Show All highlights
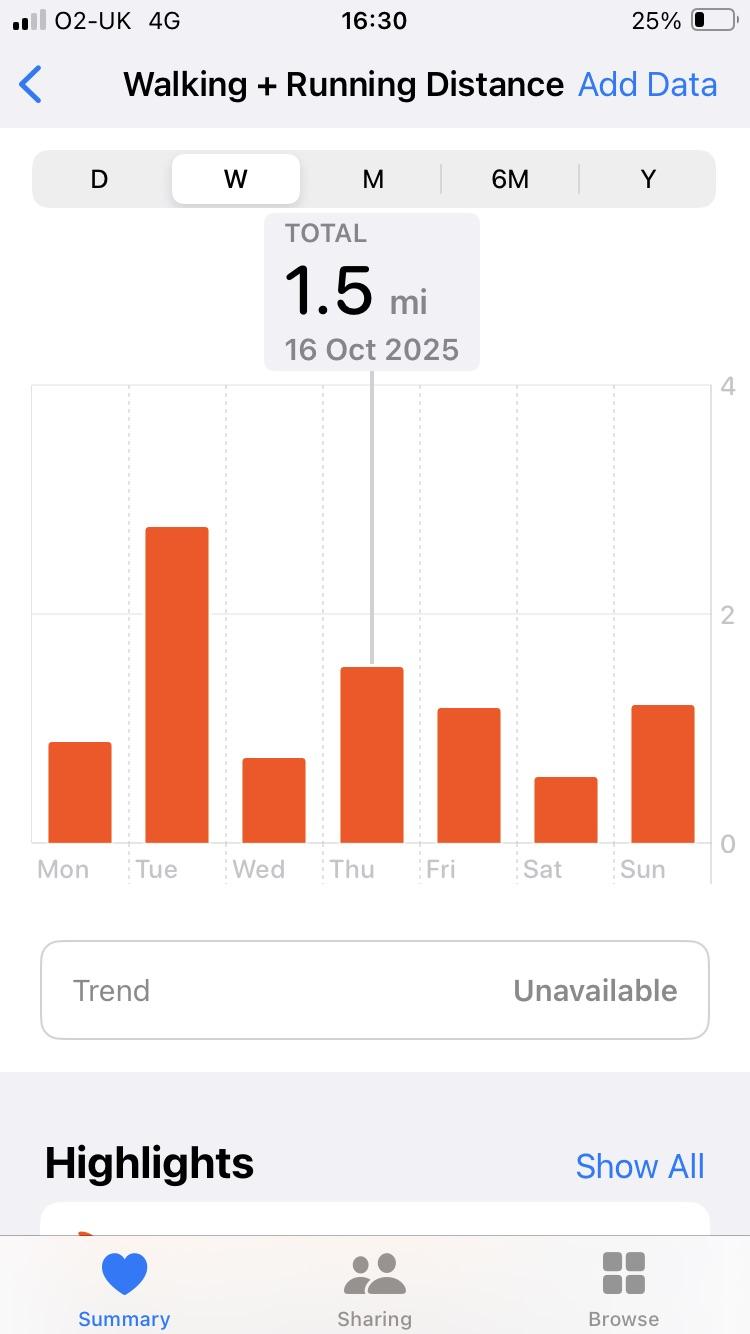 (640, 1166)
